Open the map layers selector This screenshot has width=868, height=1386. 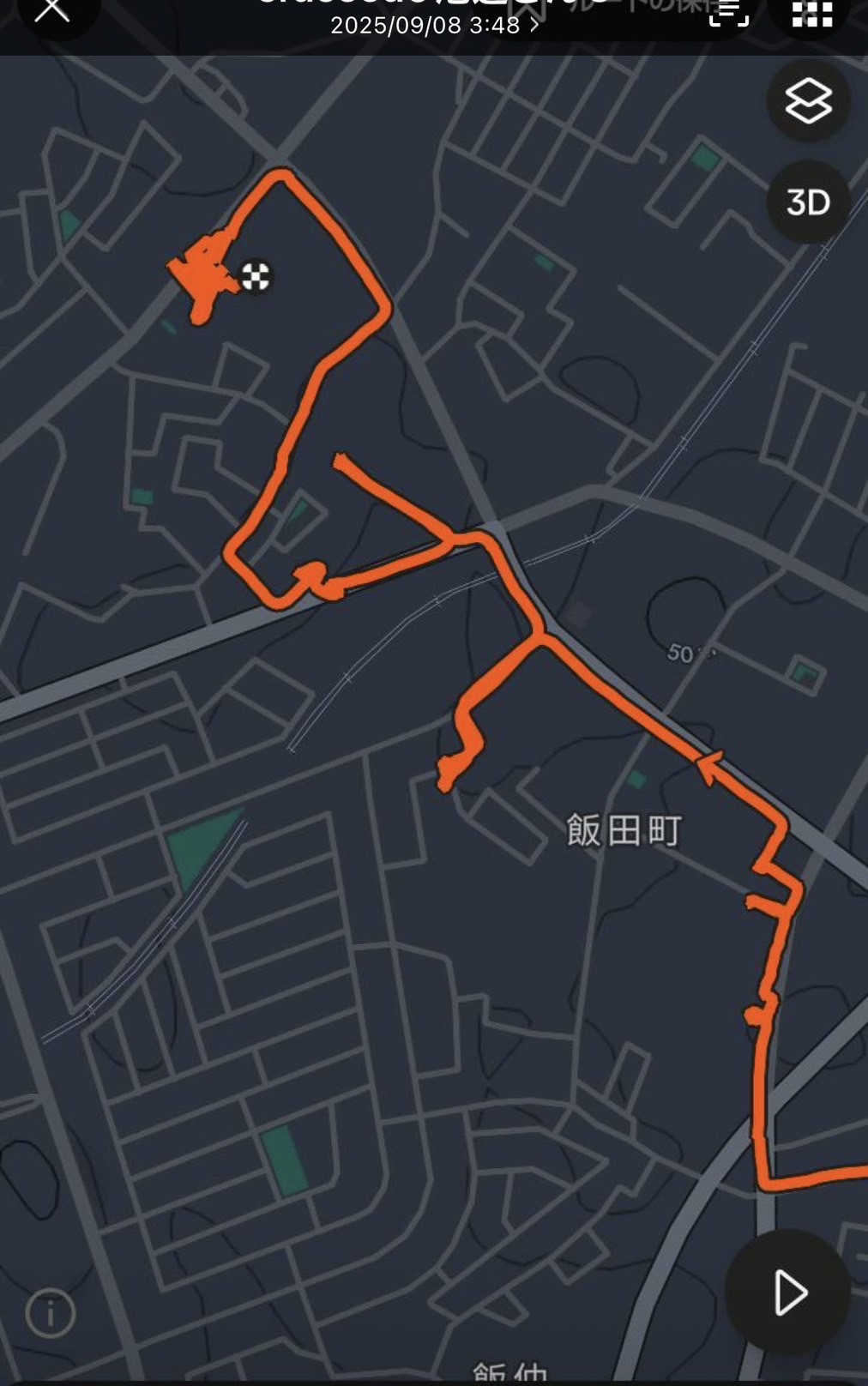(x=808, y=101)
